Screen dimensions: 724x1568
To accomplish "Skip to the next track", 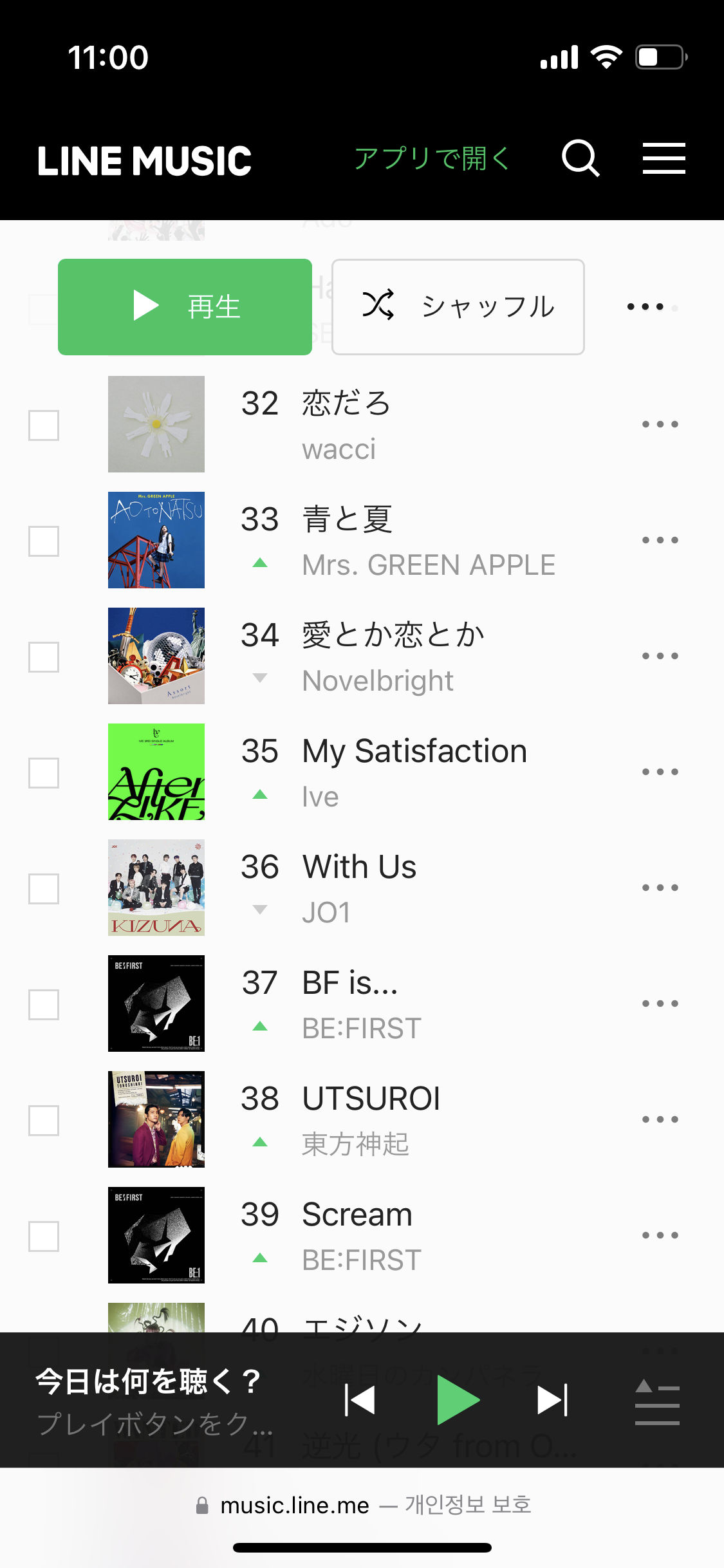I will coord(552,1400).
